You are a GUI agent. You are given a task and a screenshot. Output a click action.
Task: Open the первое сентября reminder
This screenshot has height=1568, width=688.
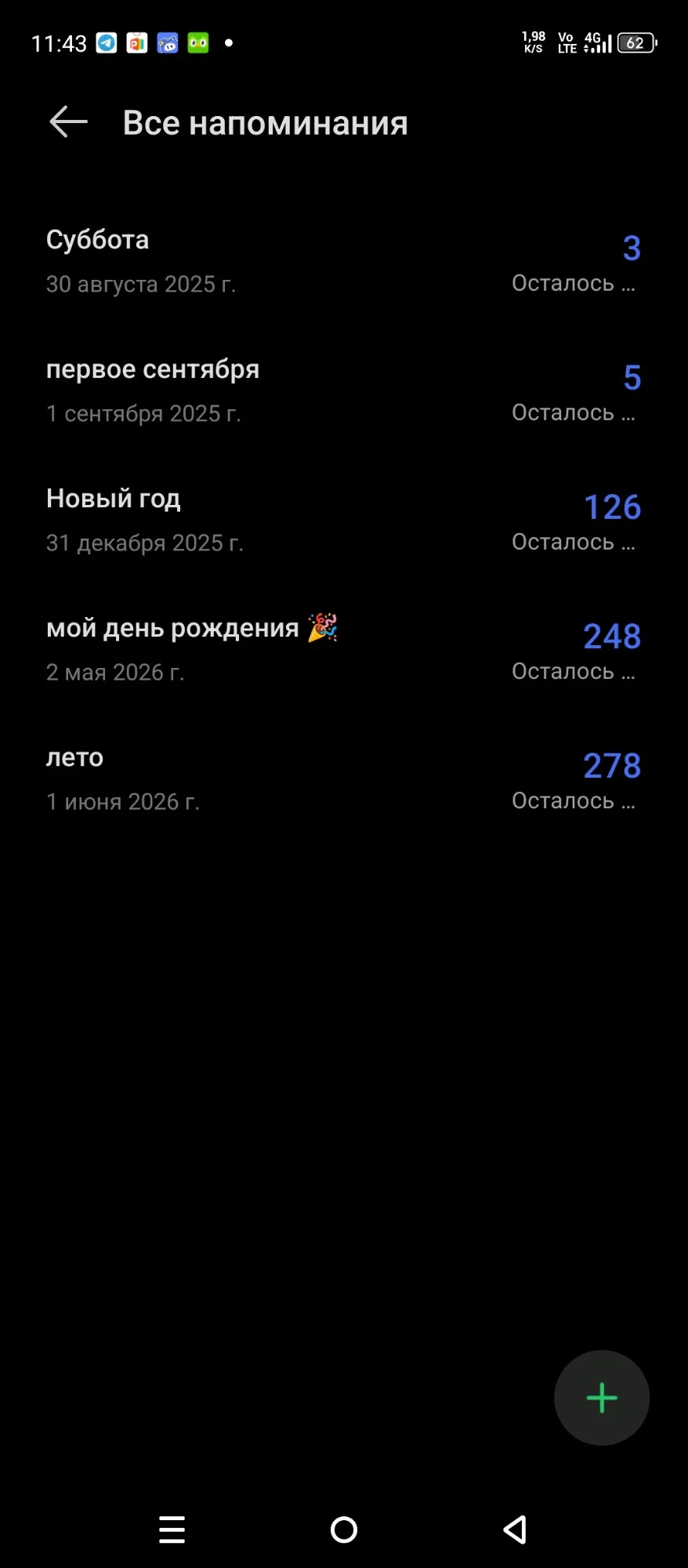pyautogui.click(x=344, y=390)
